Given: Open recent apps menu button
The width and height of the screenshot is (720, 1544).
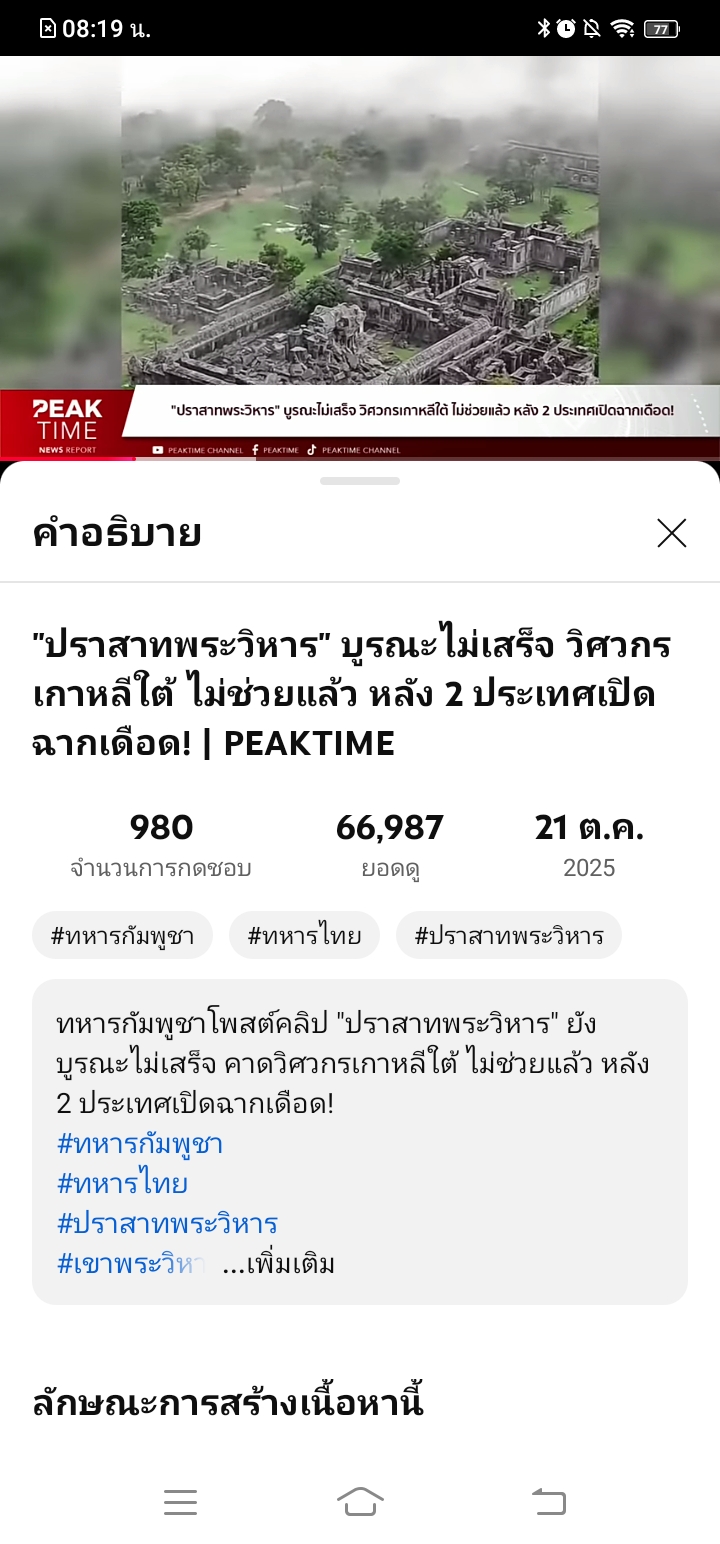Looking at the screenshot, I should coord(180,1502).
